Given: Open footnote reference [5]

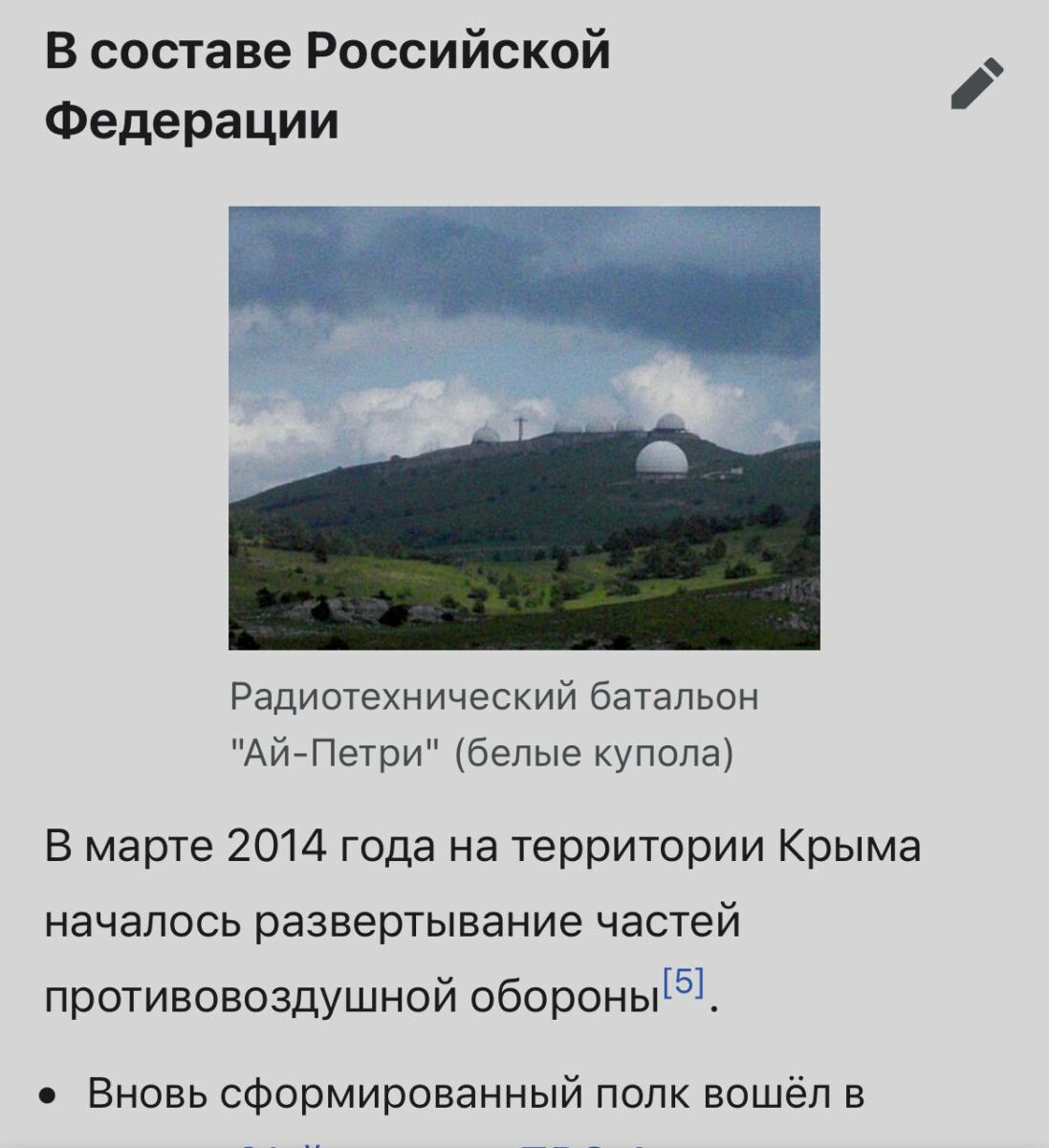Looking at the screenshot, I should pyautogui.click(x=685, y=983).
